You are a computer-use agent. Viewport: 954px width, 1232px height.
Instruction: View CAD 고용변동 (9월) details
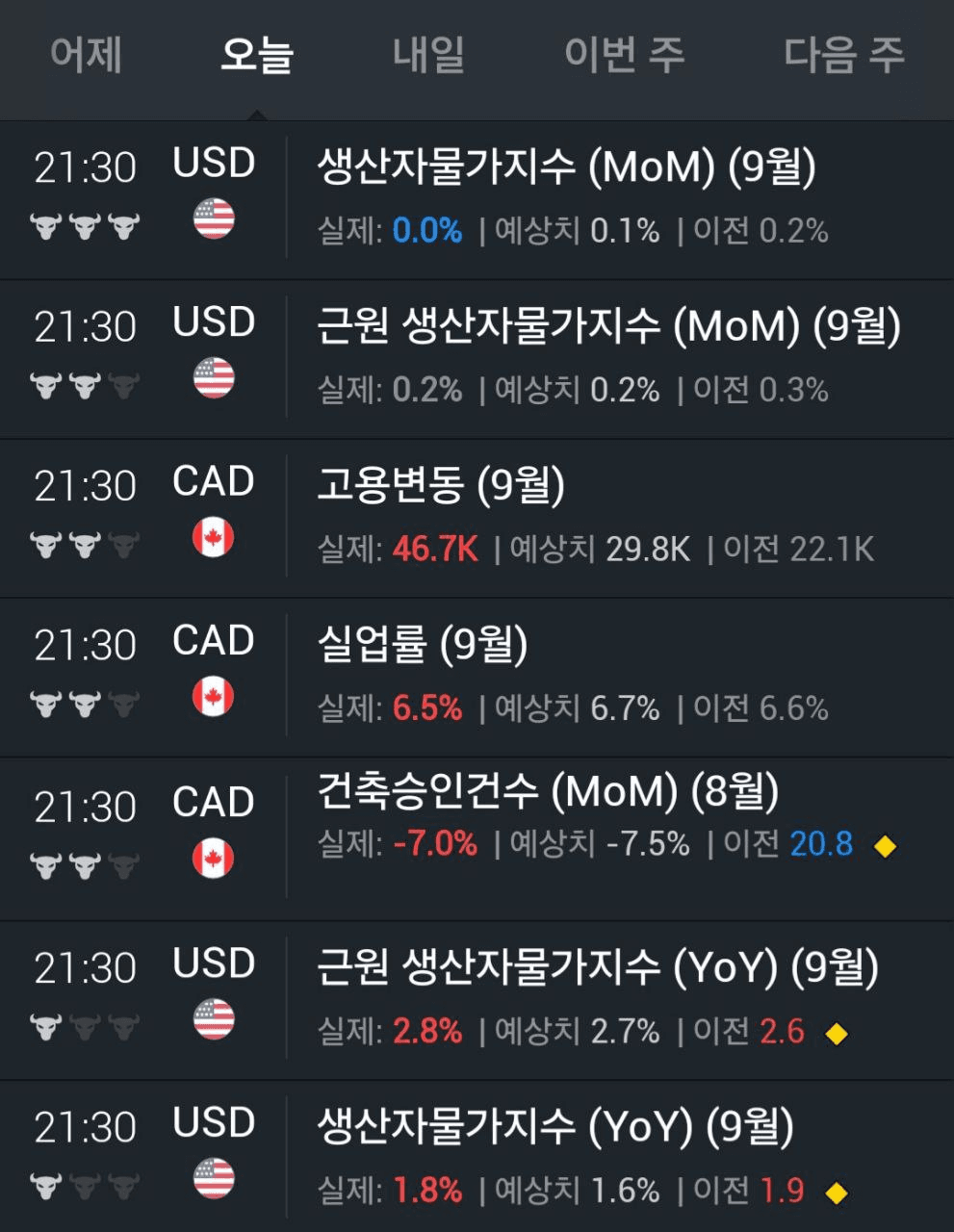coord(441,486)
